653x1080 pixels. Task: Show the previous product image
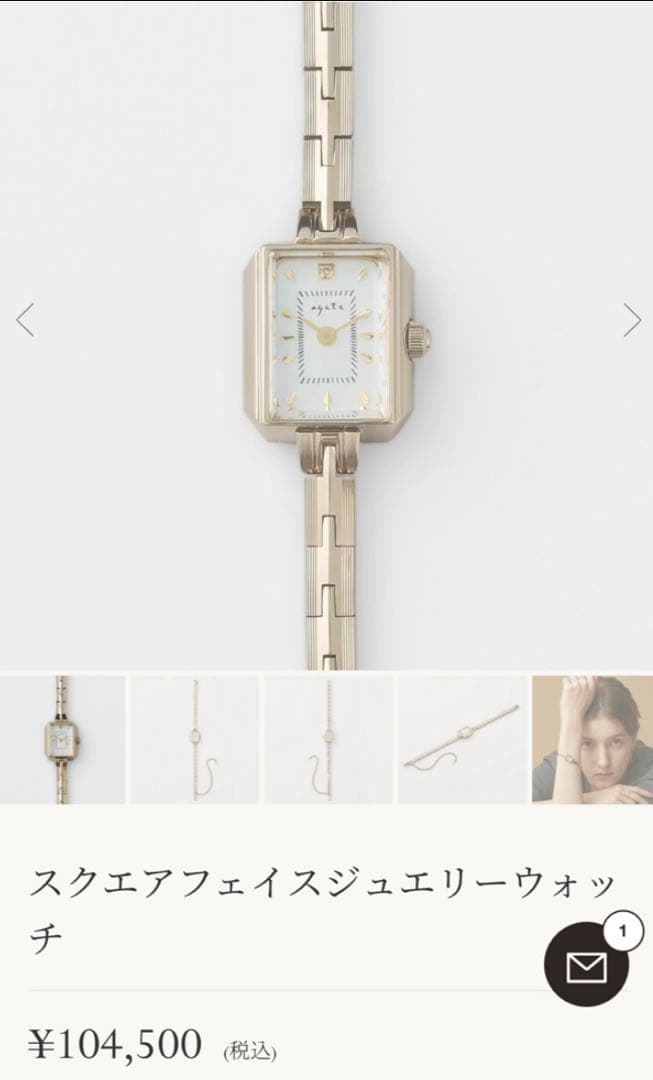click(25, 320)
